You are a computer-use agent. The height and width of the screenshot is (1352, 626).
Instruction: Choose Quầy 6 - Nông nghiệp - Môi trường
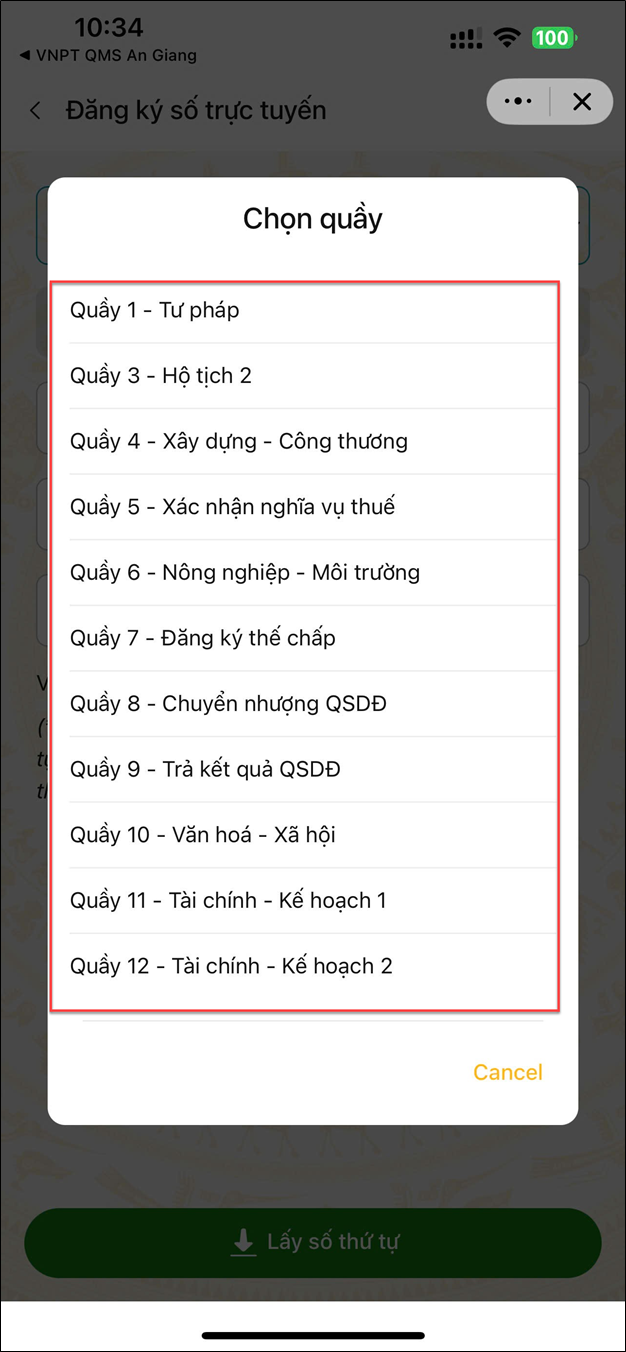245,573
